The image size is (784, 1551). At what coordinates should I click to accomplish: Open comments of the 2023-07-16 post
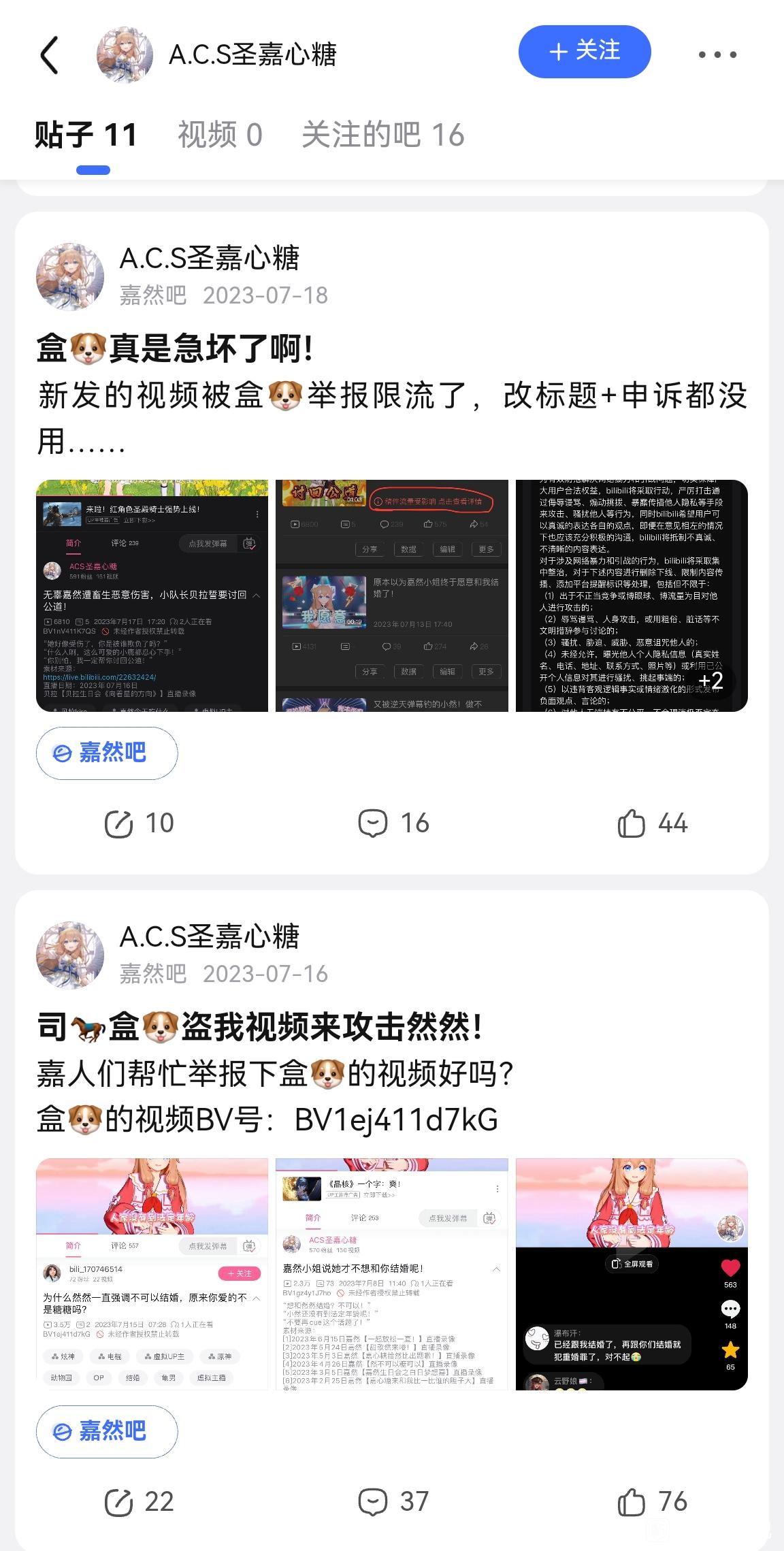(393, 1502)
